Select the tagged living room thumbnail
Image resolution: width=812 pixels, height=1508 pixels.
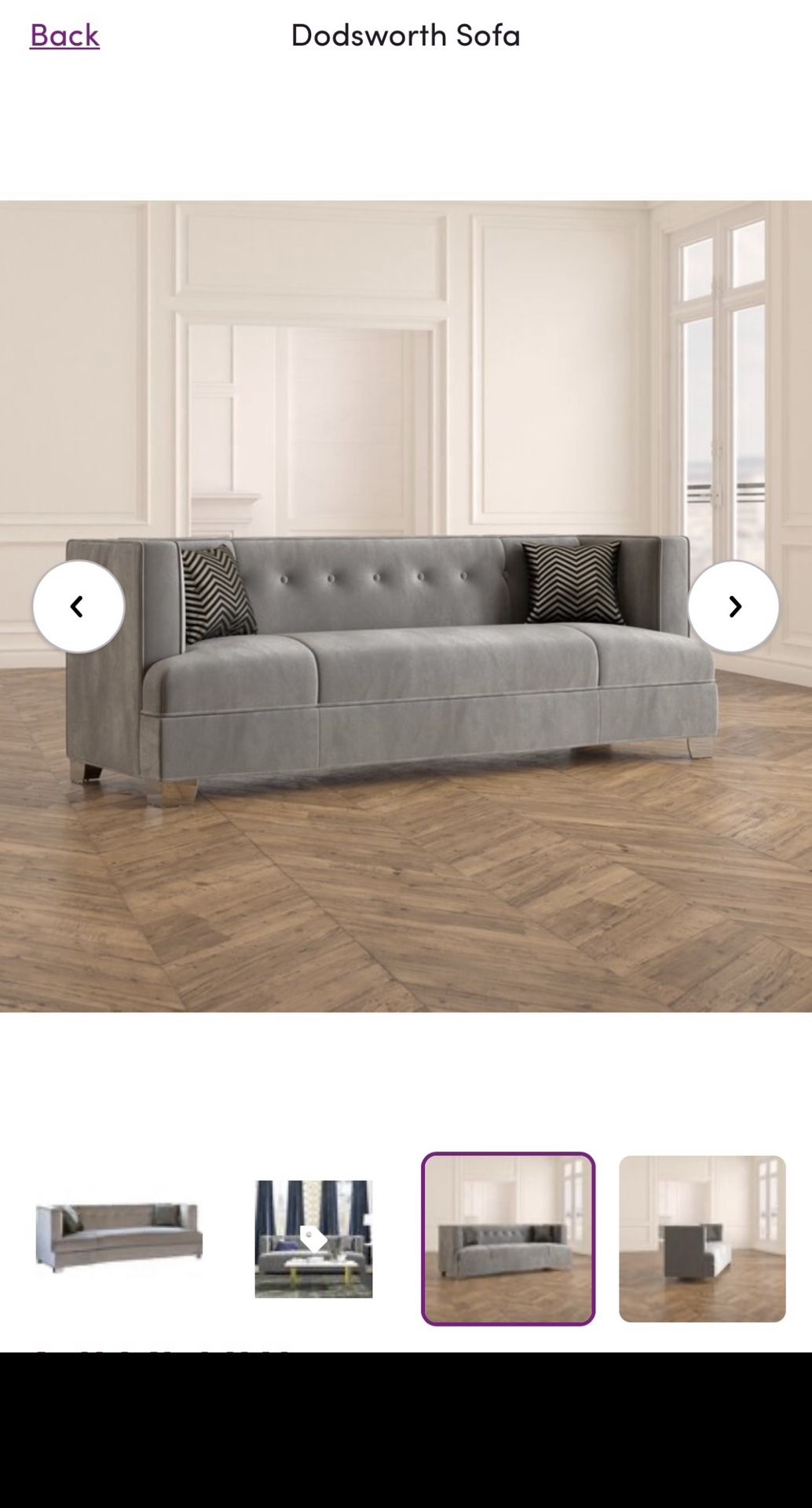click(313, 1239)
